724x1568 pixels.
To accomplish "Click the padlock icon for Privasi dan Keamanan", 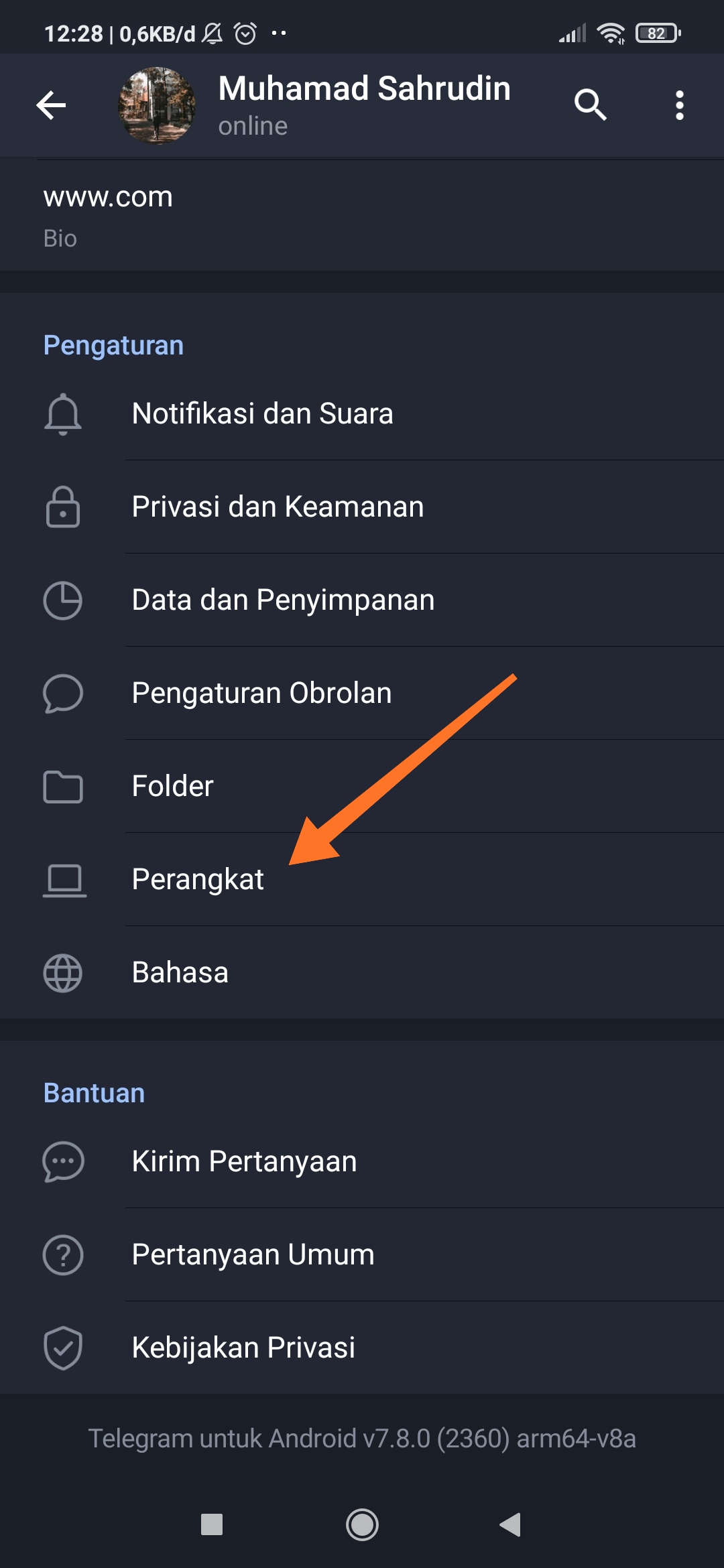I will pyautogui.click(x=63, y=507).
